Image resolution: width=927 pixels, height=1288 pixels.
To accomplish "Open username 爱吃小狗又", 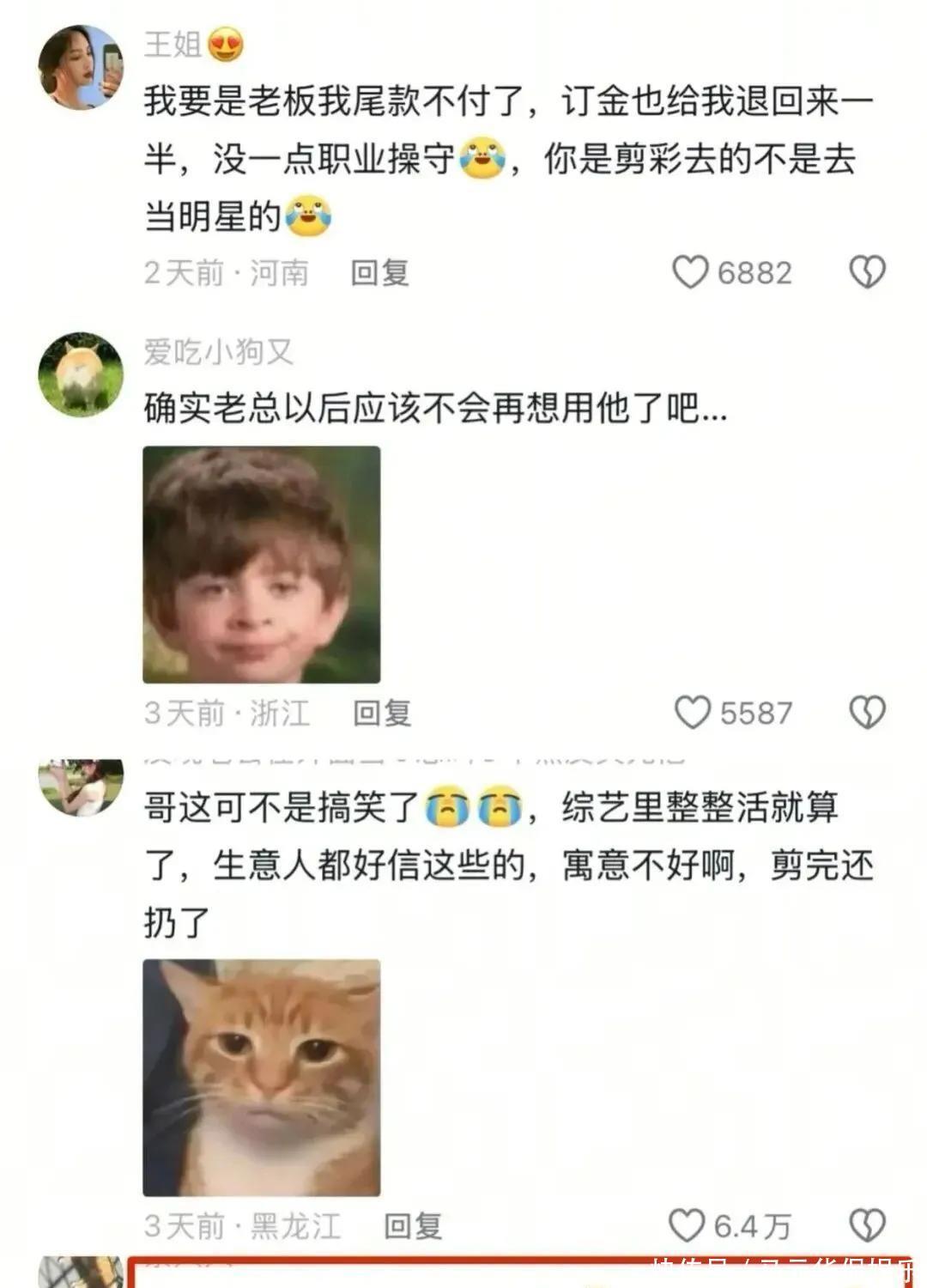I will (218, 352).
